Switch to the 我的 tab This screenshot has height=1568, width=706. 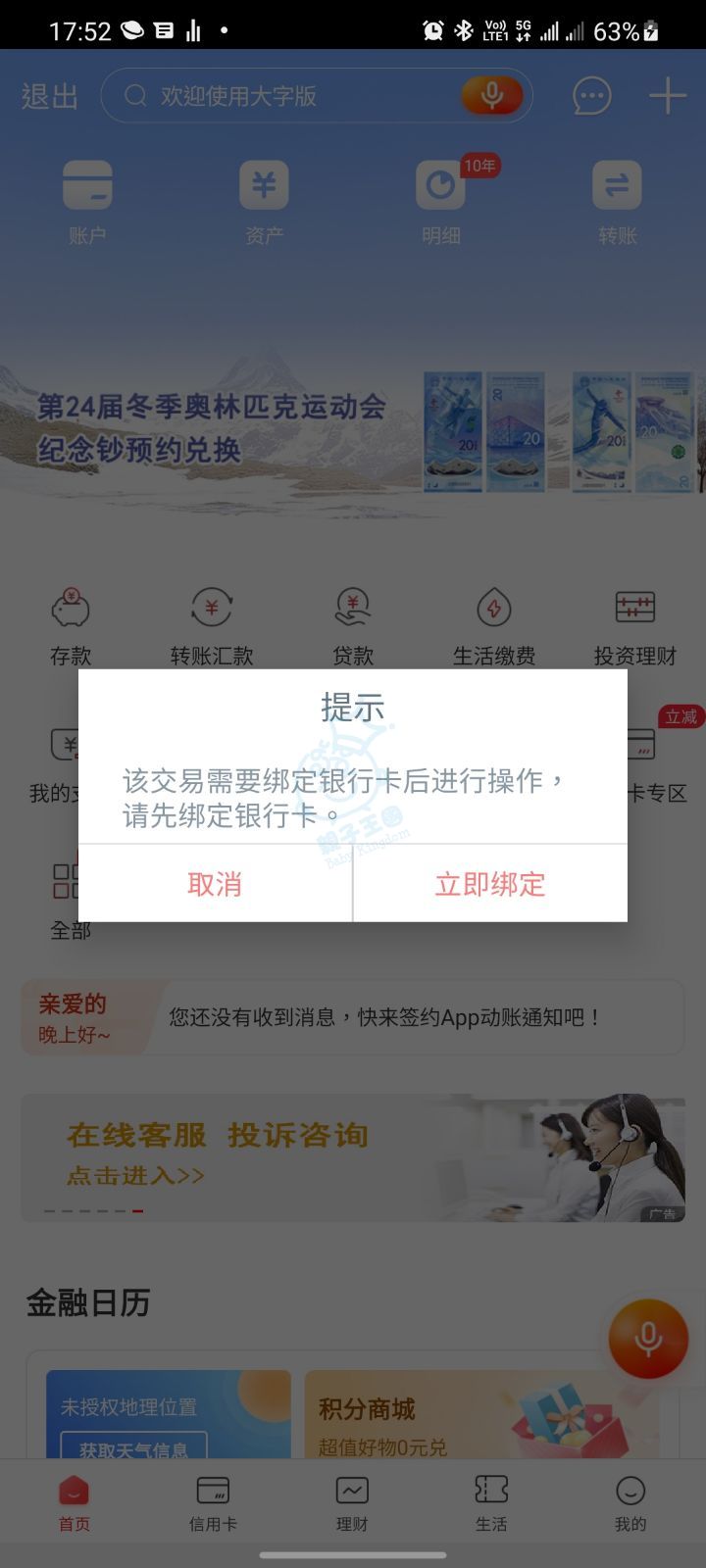(630, 1502)
